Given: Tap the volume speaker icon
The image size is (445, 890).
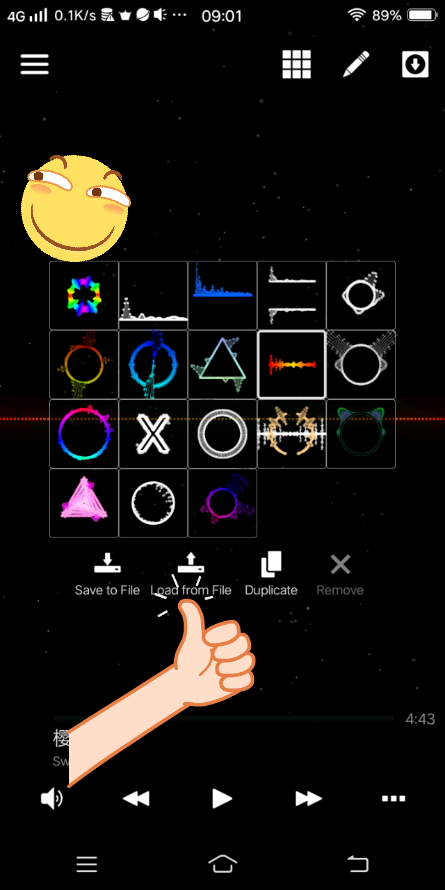Looking at the screenshot, I should (51, 799).
